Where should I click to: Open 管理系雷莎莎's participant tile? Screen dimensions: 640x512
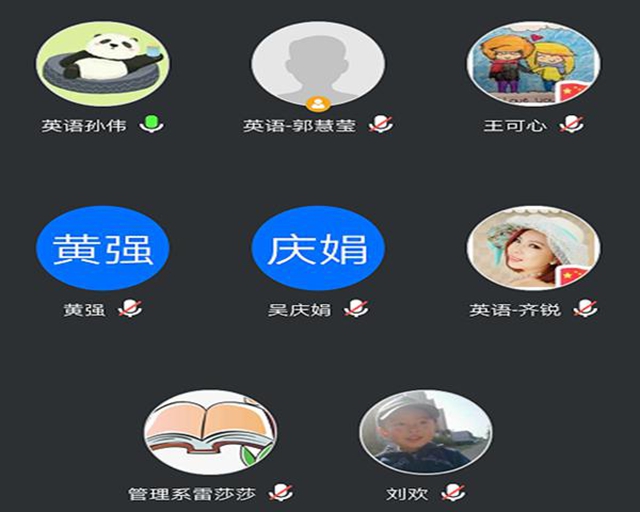pos(210,432)
